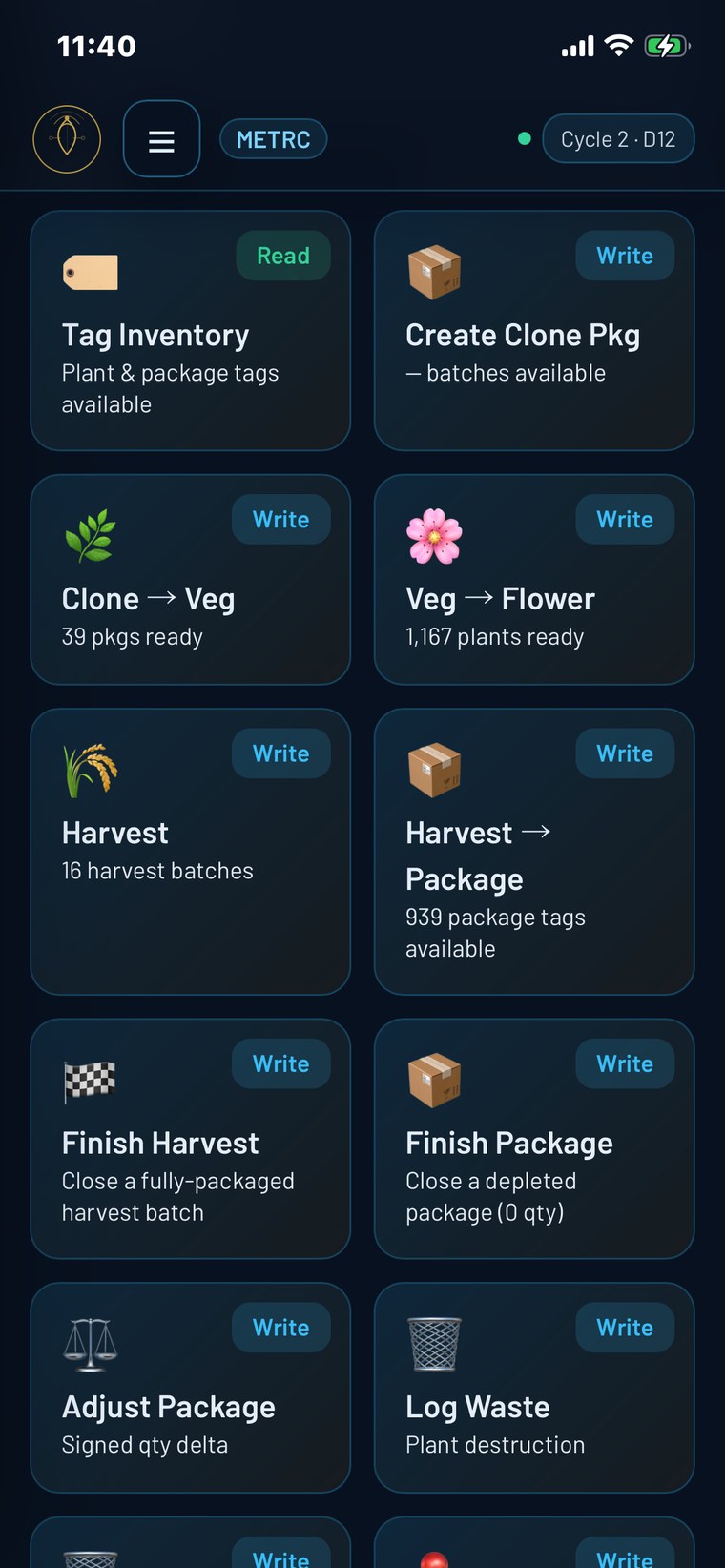Open the Finish Package card

click(534, 1139)
